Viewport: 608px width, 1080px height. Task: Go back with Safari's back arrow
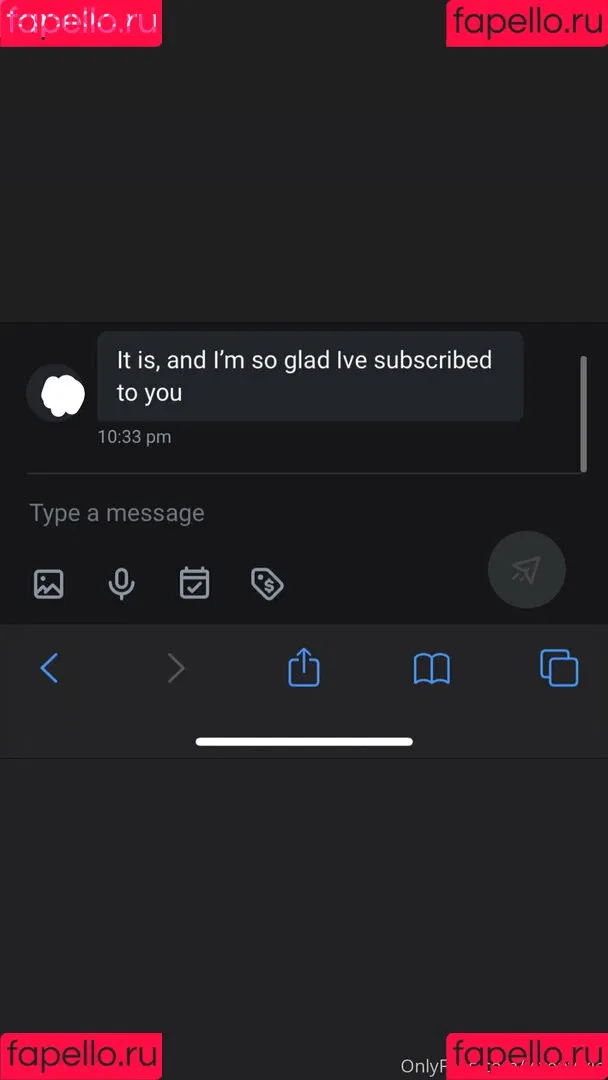click(49, 667)
